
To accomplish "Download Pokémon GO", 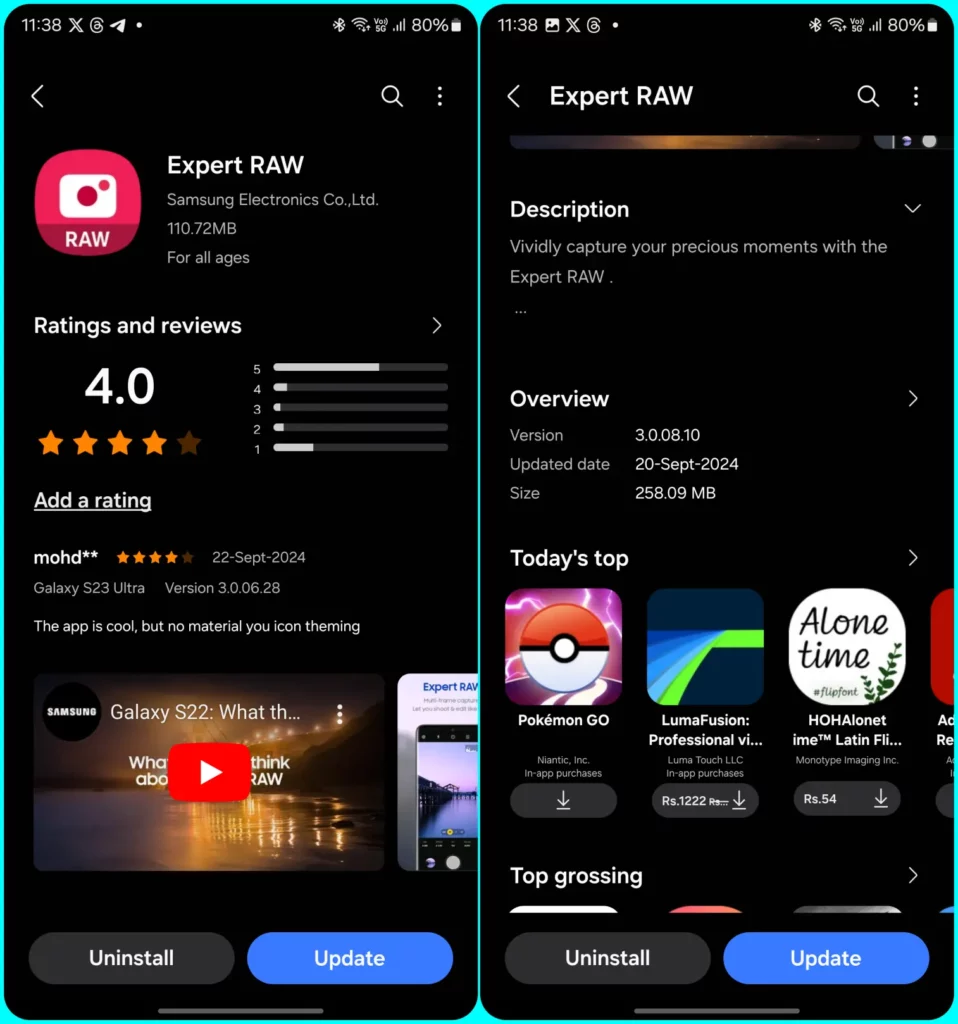I will click(563, 800).
